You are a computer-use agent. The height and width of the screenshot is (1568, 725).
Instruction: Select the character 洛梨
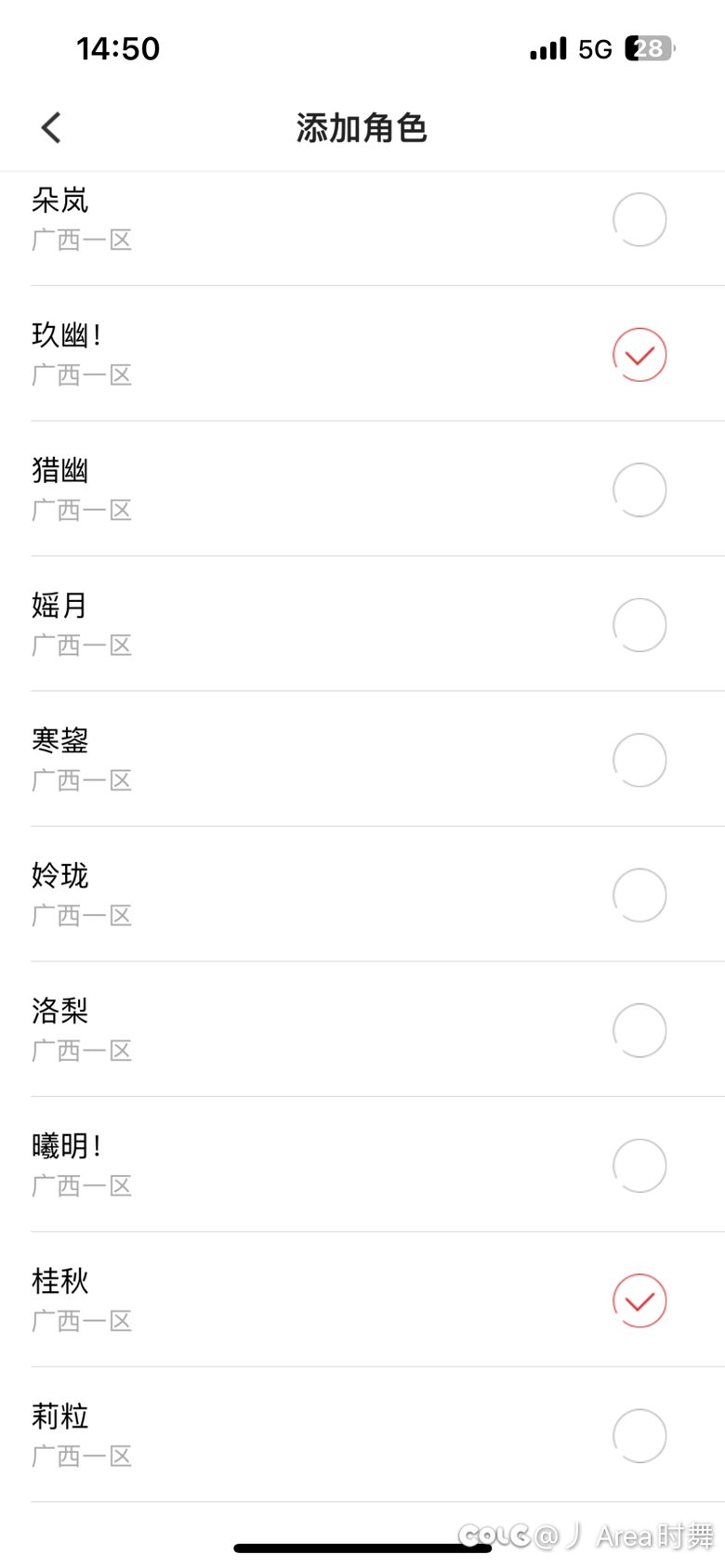coord(639,1031)
